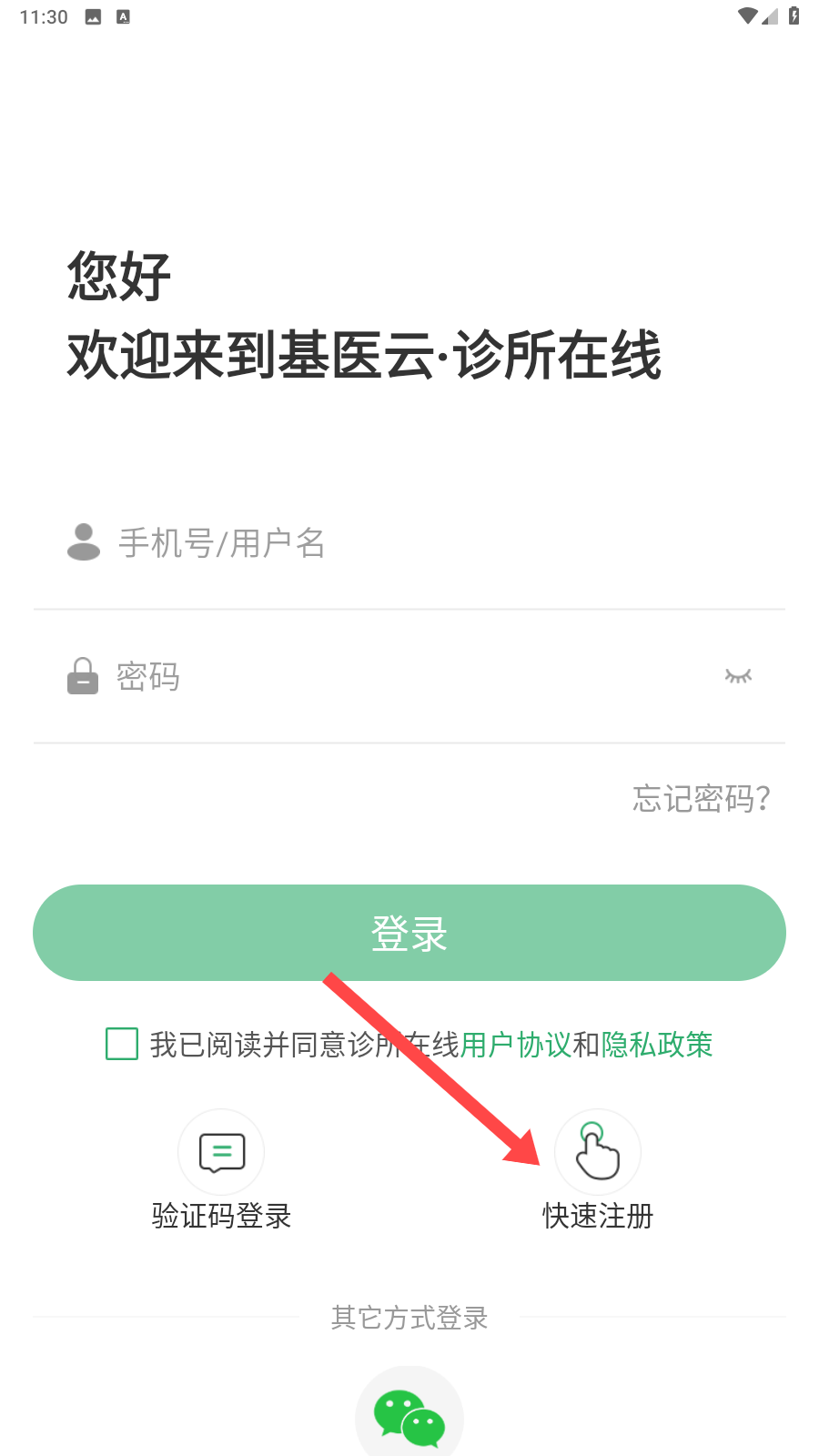Choose 验证码登录 verification code login

(x=221, y=1170)
